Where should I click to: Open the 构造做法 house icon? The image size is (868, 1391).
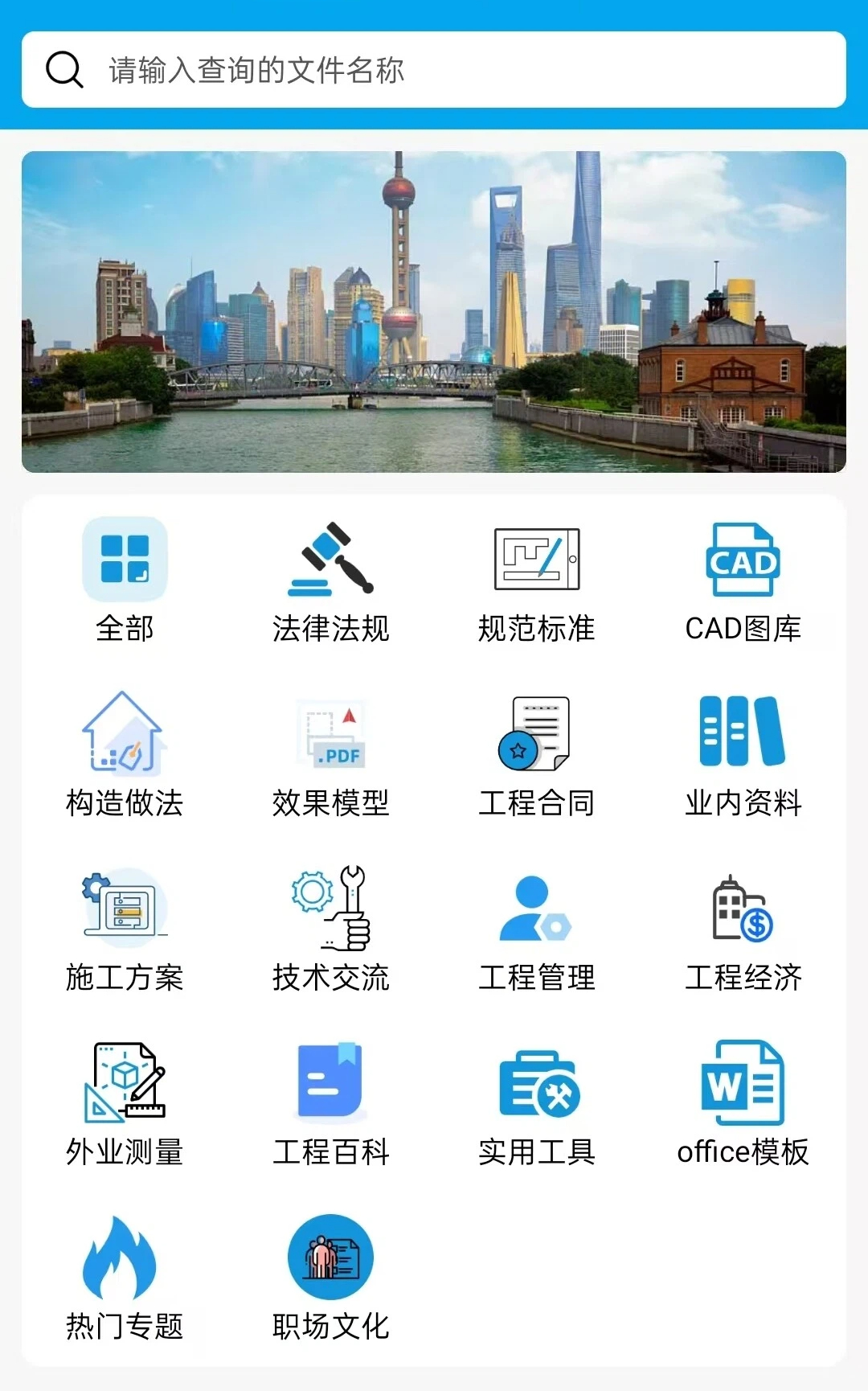tap(125, 732)
